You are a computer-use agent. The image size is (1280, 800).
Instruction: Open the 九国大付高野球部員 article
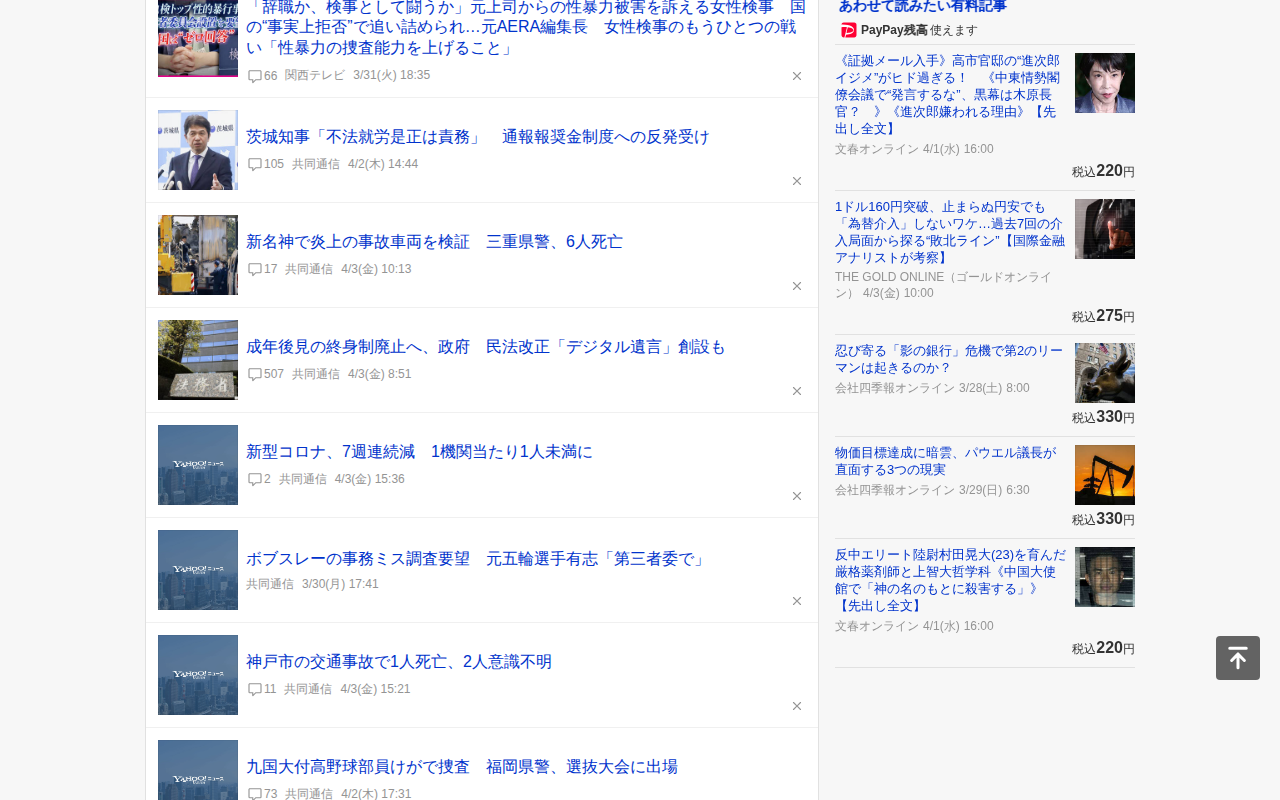[461, 767]
